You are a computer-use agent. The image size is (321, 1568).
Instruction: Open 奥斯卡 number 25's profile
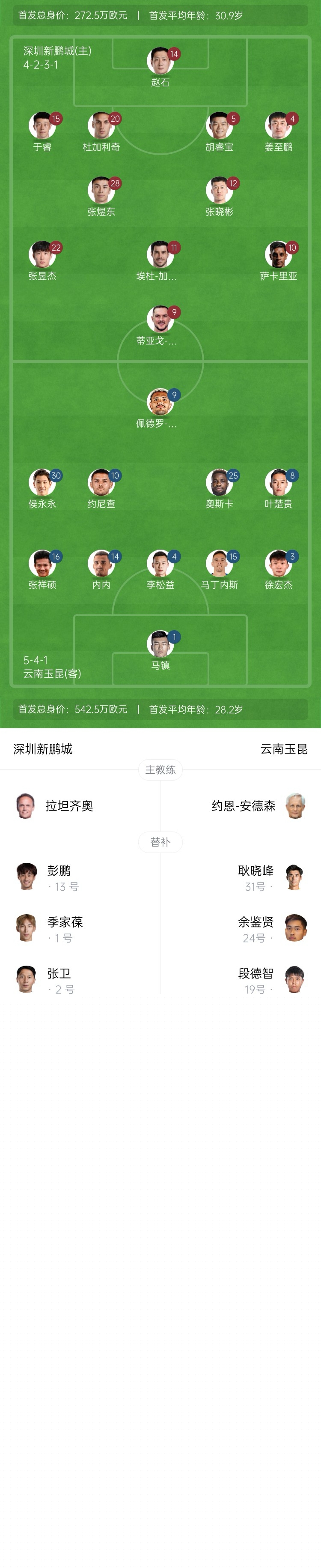[x=219, y=483]
